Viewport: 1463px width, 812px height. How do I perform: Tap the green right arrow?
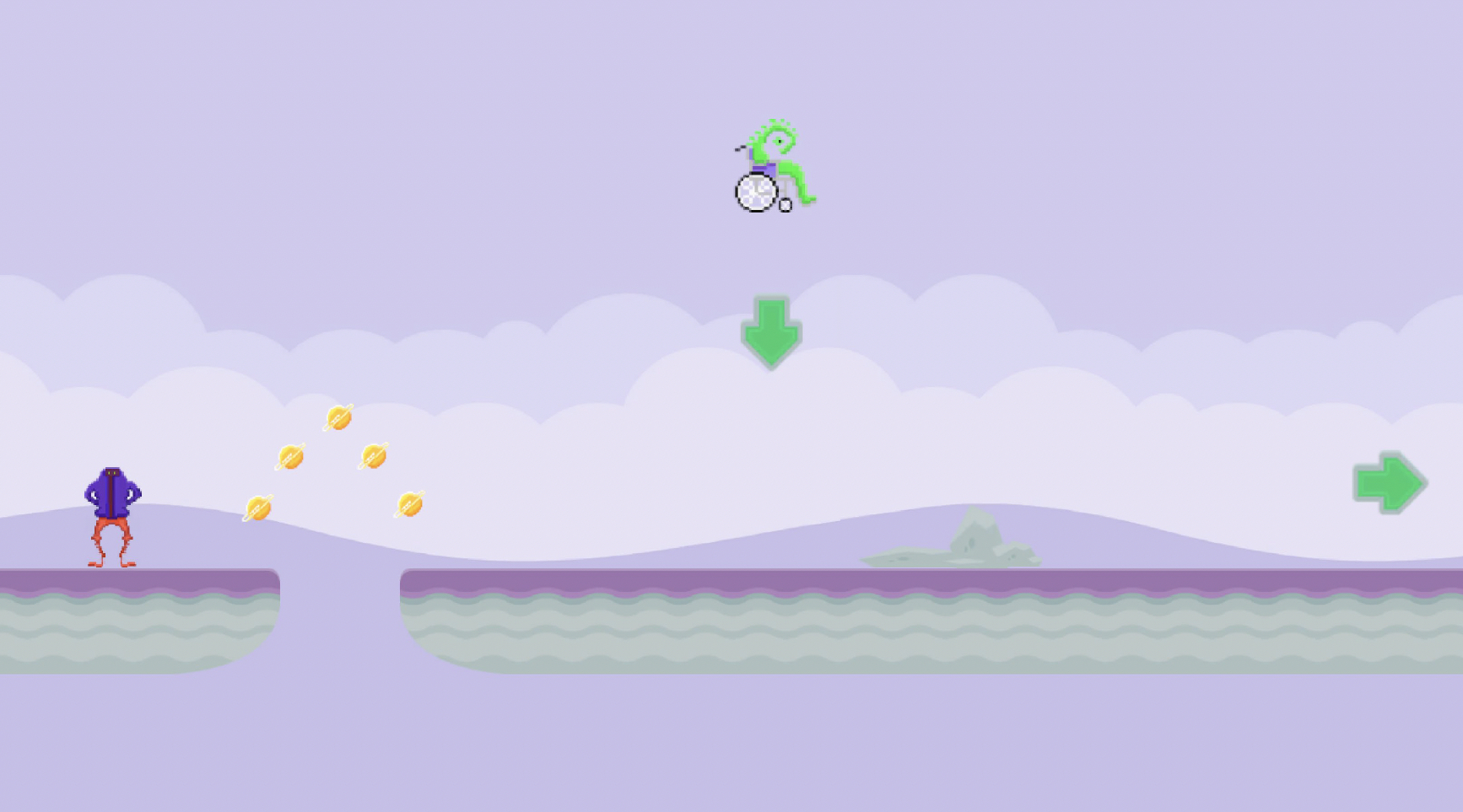tap(1390, 483)
